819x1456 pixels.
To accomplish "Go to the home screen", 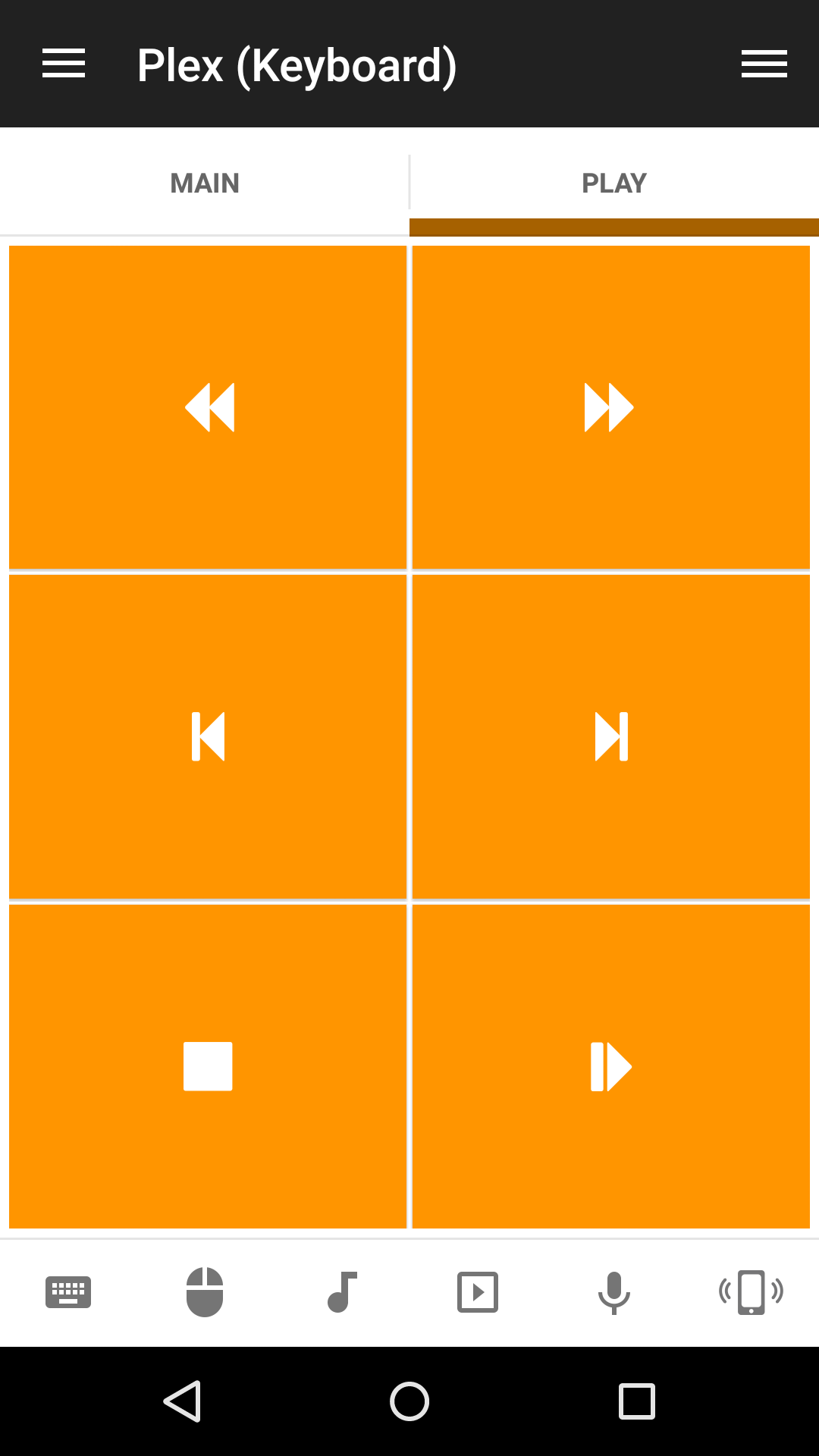I will [x=409, y=1401].
